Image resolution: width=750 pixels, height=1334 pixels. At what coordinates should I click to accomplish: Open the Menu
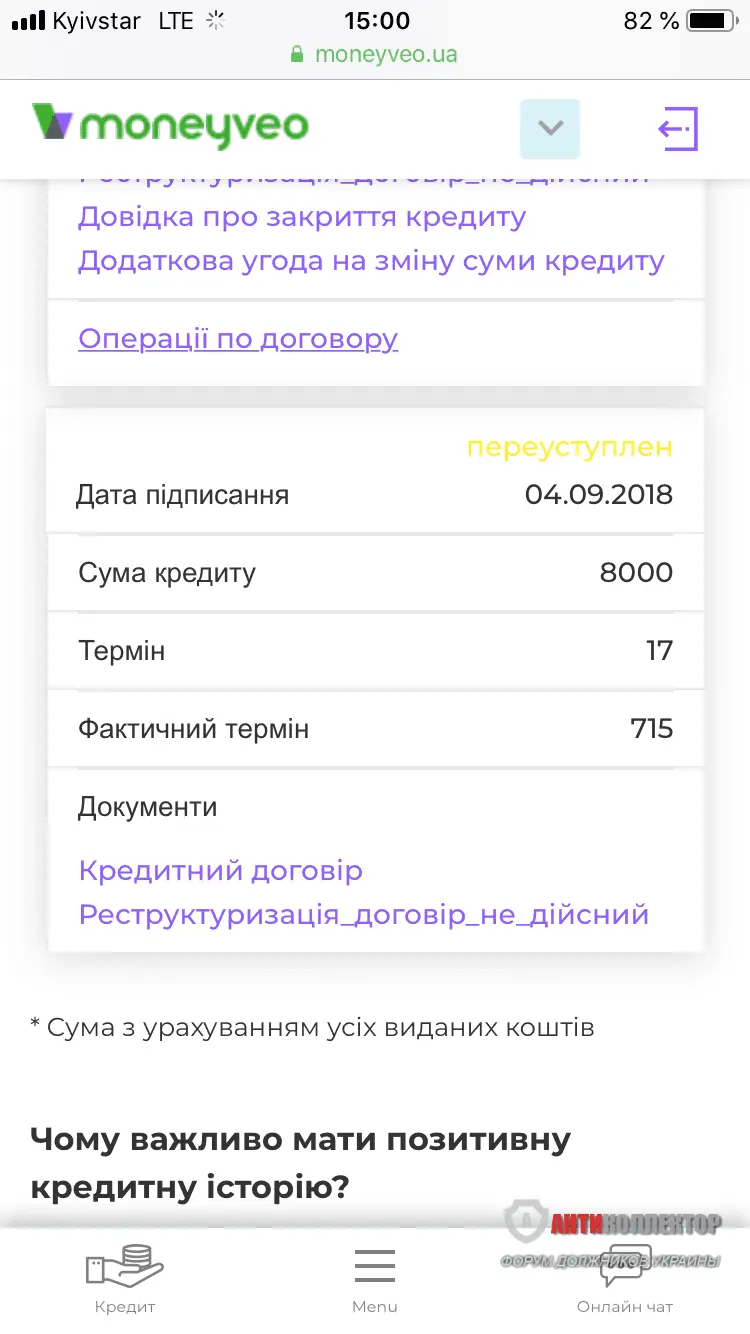[x=375, y=1279]
